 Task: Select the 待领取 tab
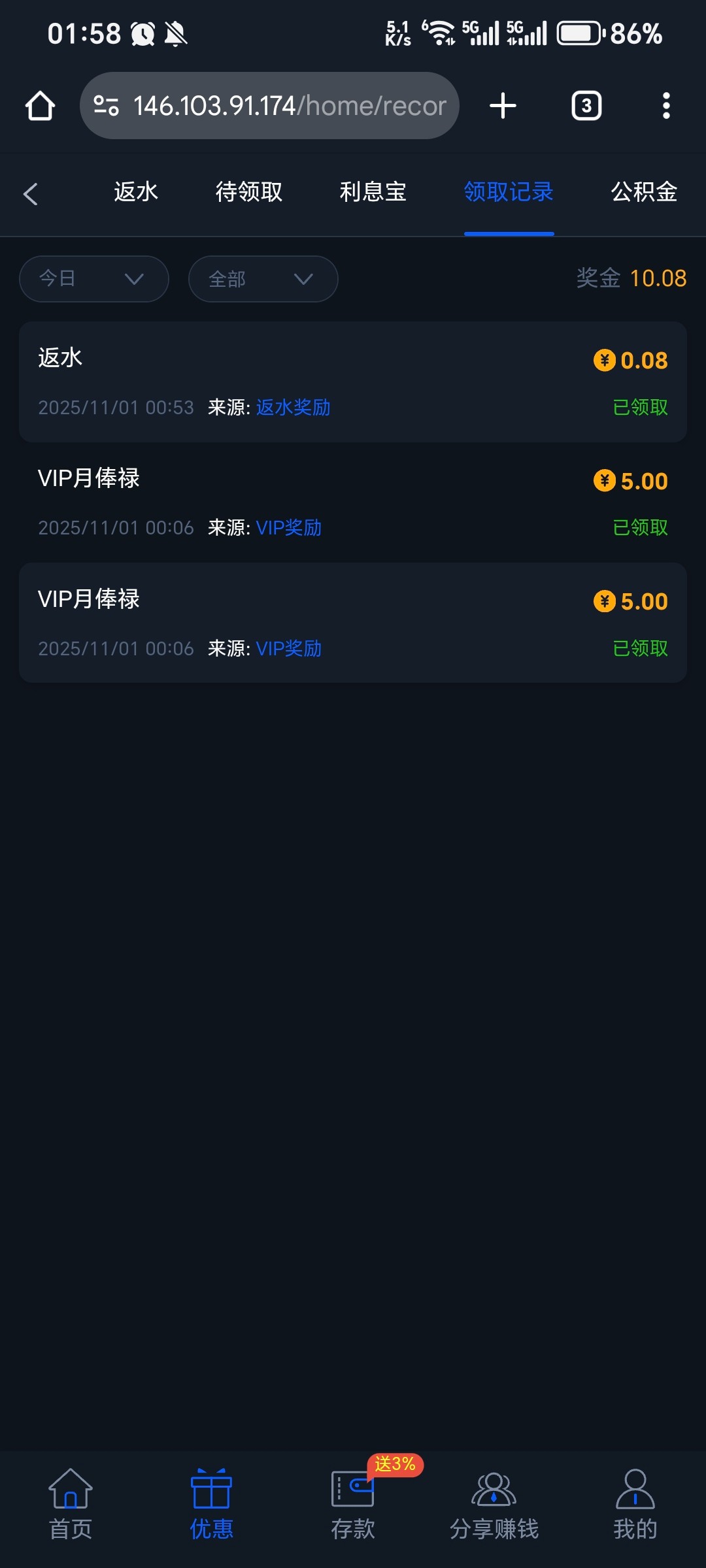[x=250, y=191]
